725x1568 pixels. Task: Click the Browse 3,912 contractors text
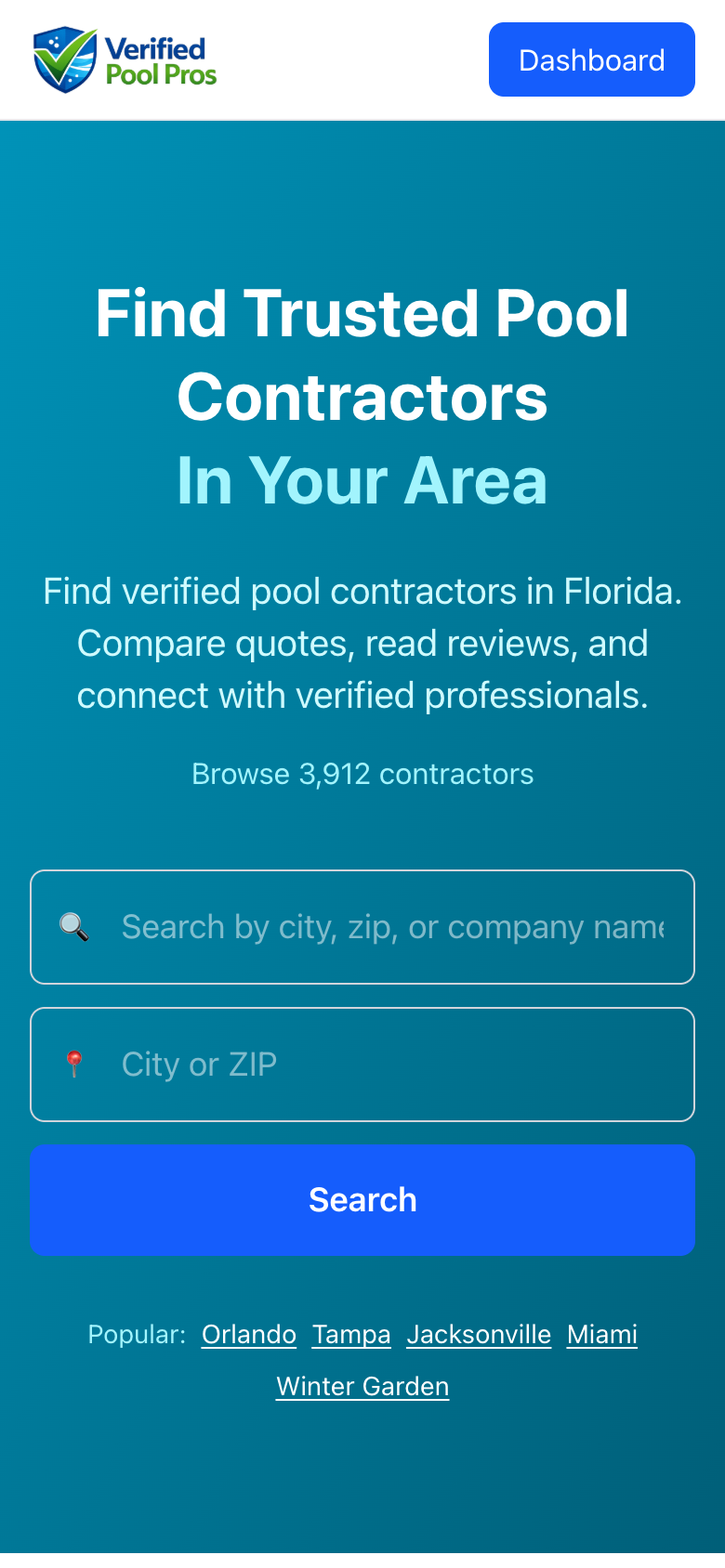click(x=362, y=773)
